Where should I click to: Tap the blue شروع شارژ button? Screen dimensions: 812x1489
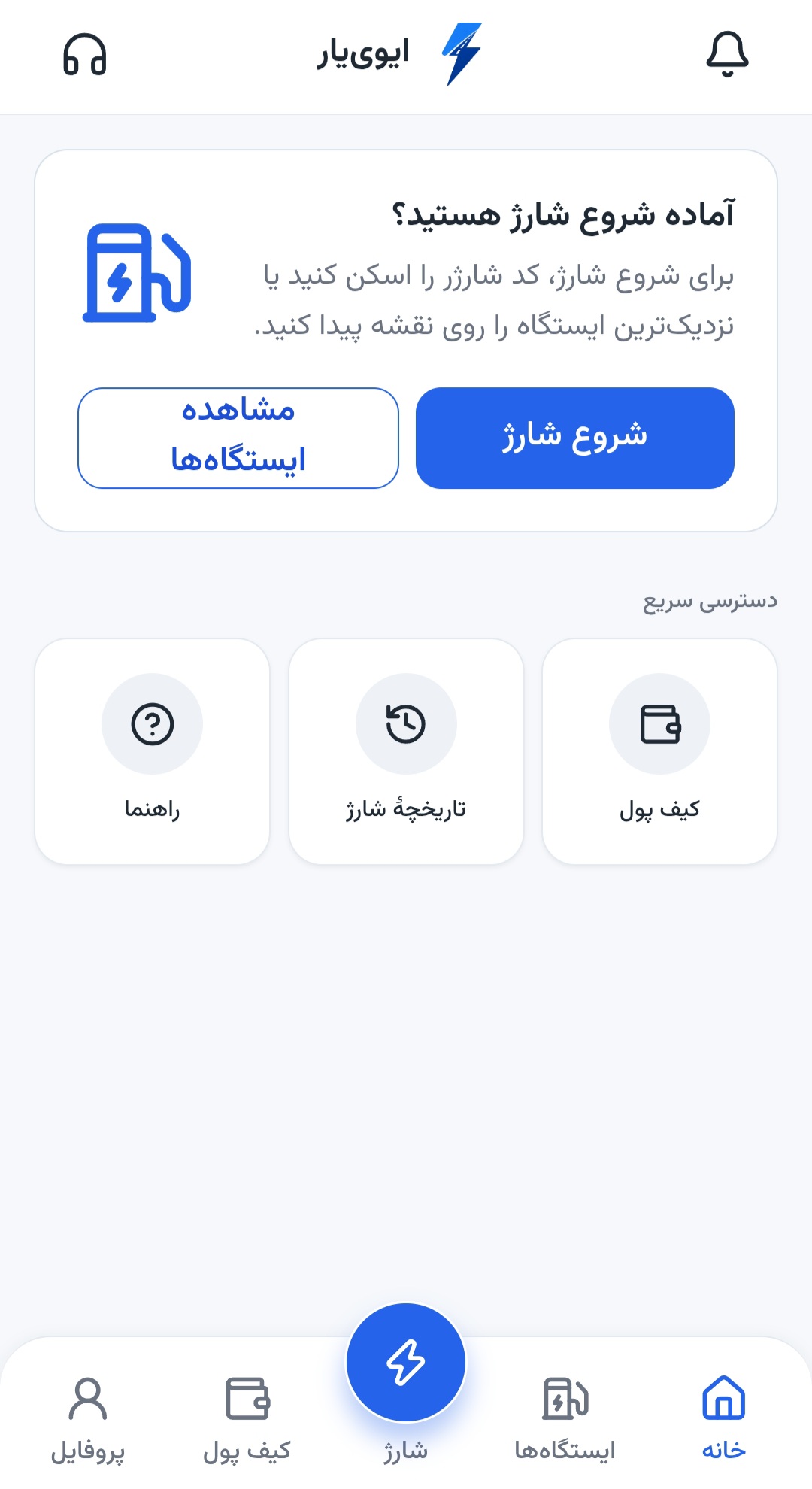pos(574,438)
